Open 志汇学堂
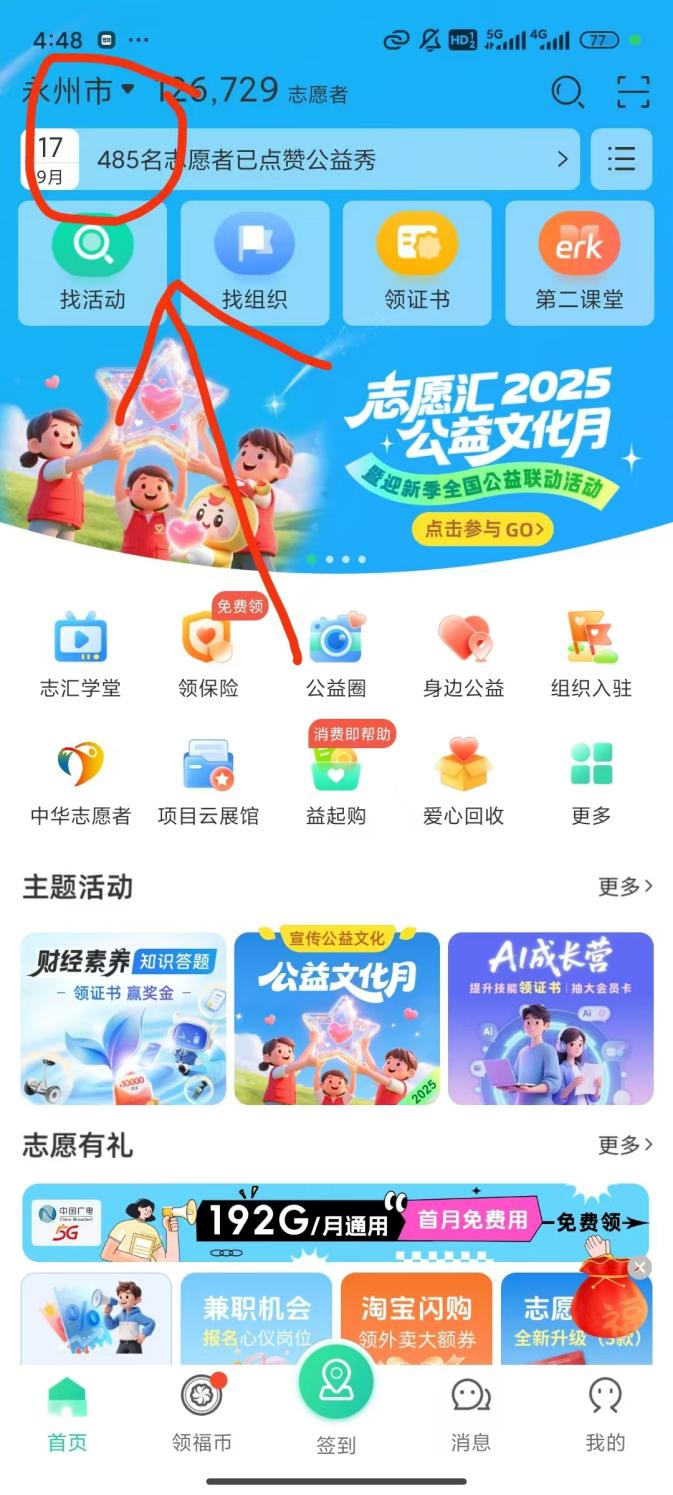The image size is (673, 1495). coord(80,655)
